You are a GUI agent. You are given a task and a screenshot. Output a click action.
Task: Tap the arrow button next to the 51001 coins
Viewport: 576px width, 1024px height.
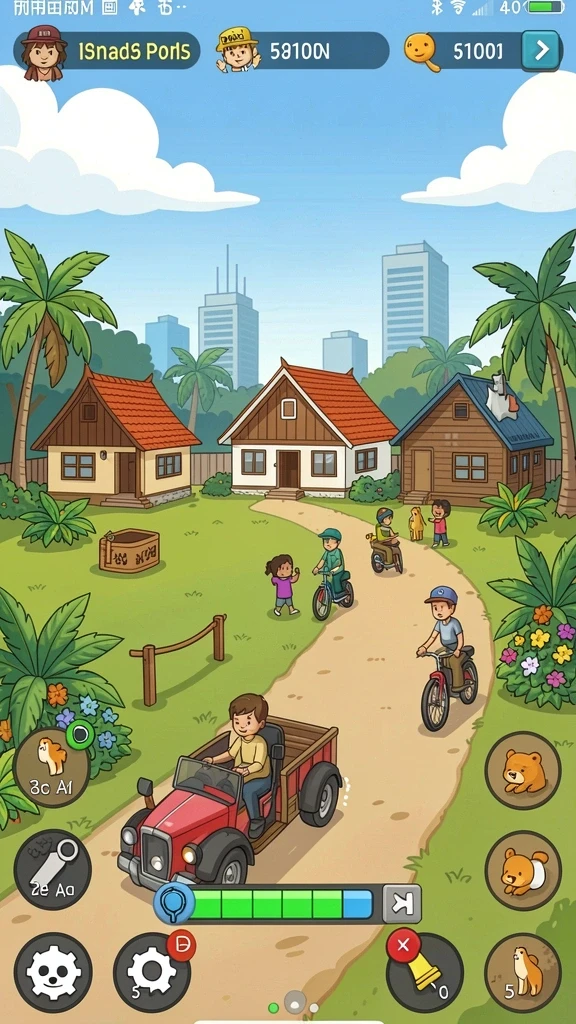(x=541, y=50)
